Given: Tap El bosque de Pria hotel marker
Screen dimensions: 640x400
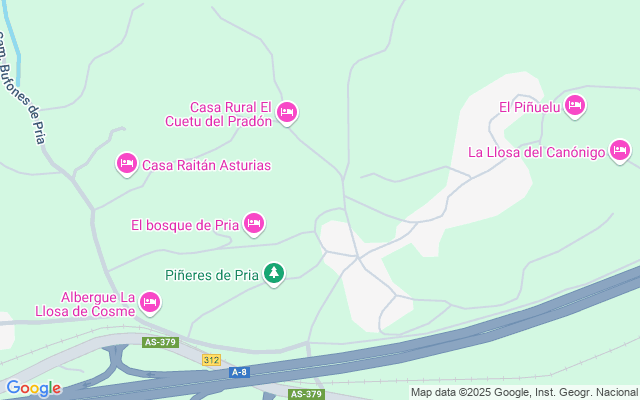Looking at the screenshot, I should [x=254, y=224].
